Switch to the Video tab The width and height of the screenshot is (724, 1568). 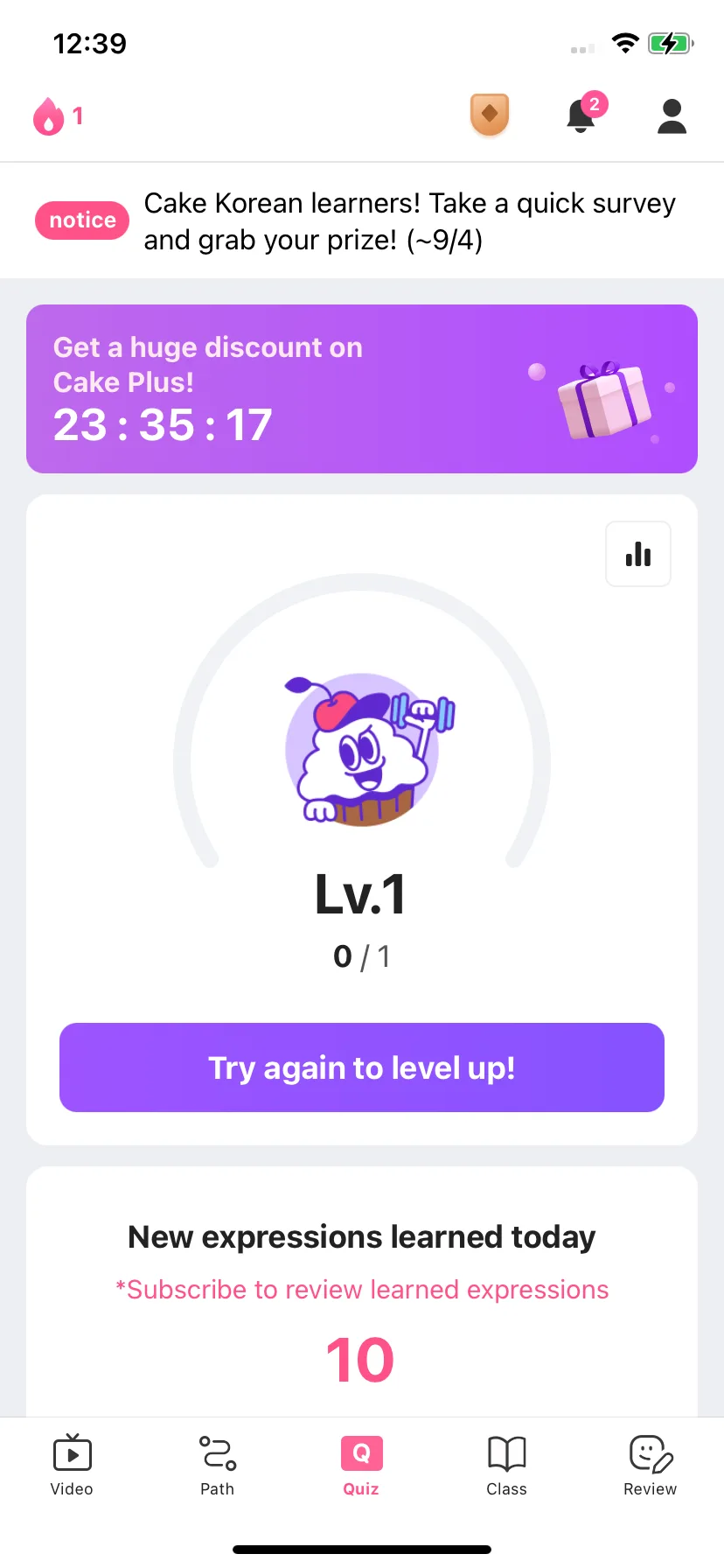tap(72, 1466)
